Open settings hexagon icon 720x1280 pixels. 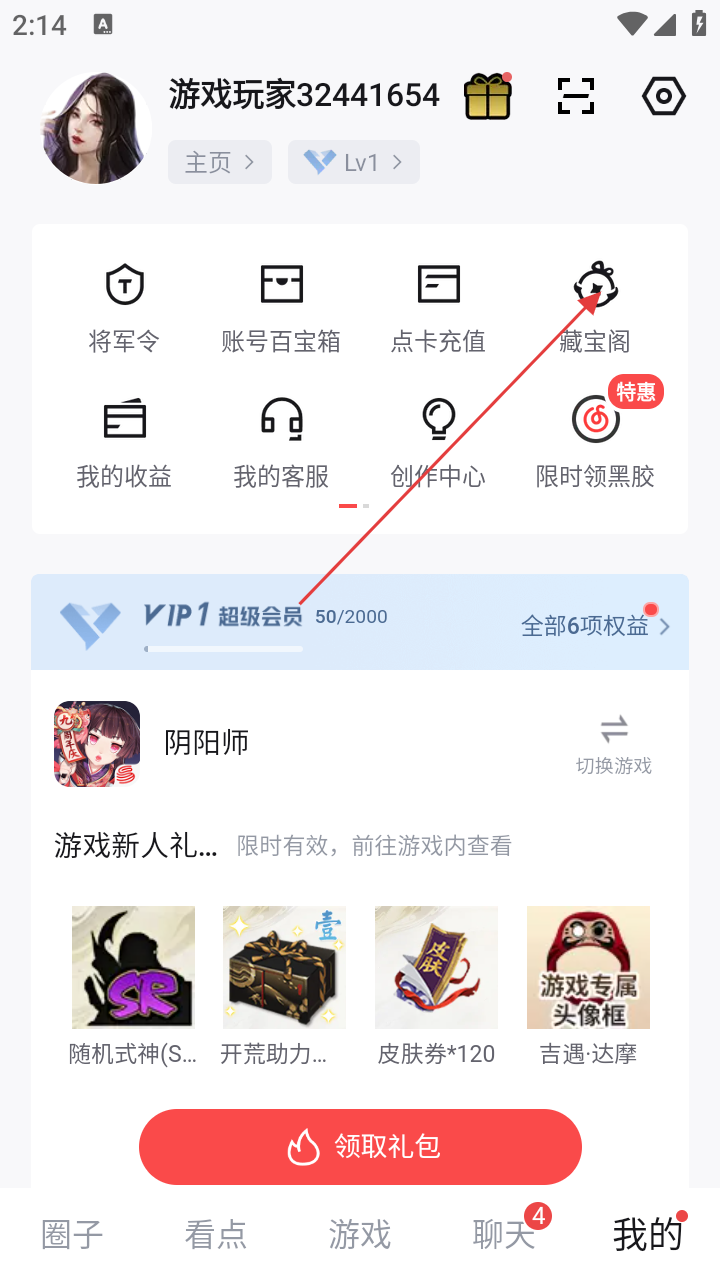[x=663, y=97]
